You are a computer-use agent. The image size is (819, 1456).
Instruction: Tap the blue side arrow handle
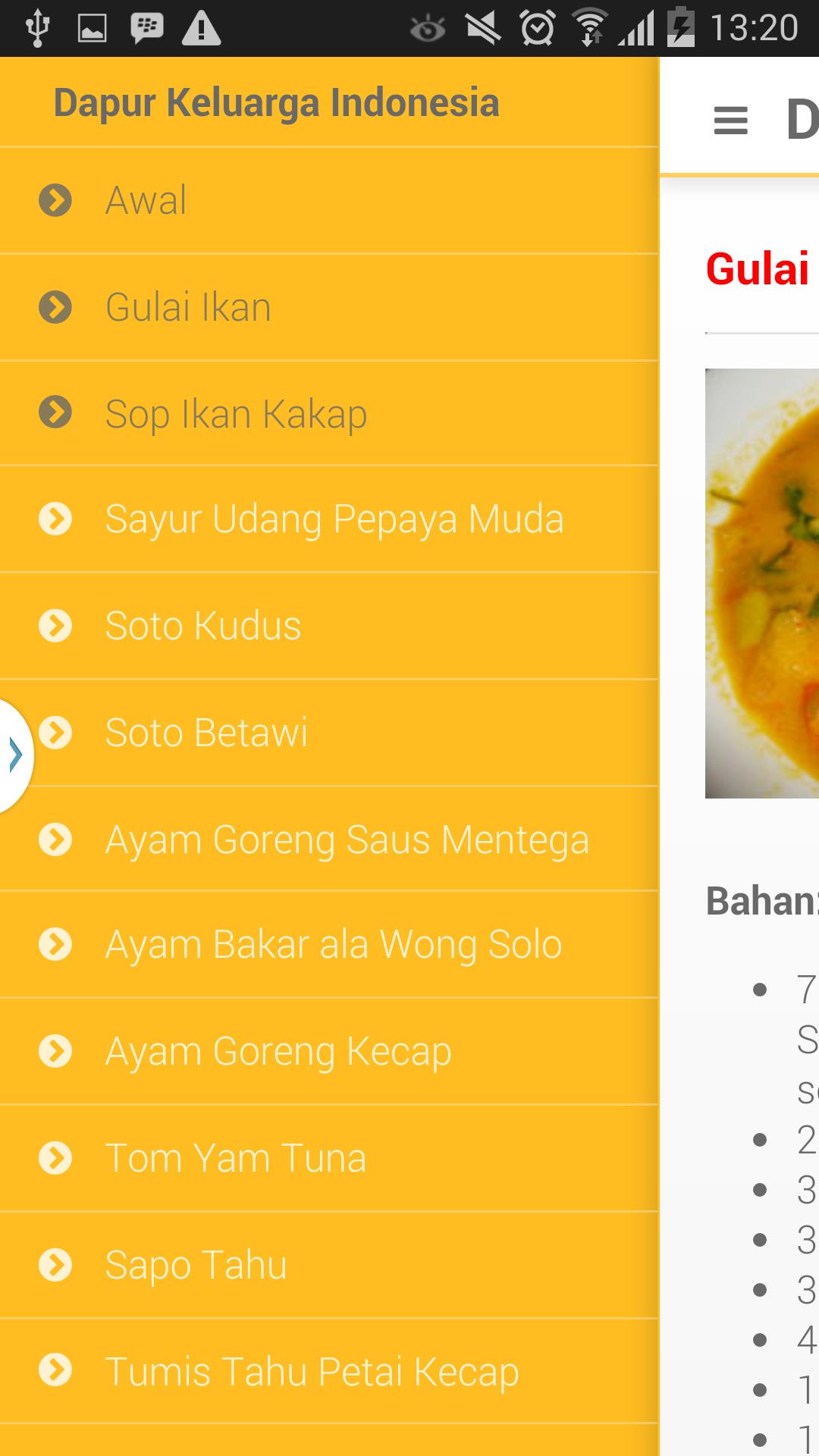(15, 755)
